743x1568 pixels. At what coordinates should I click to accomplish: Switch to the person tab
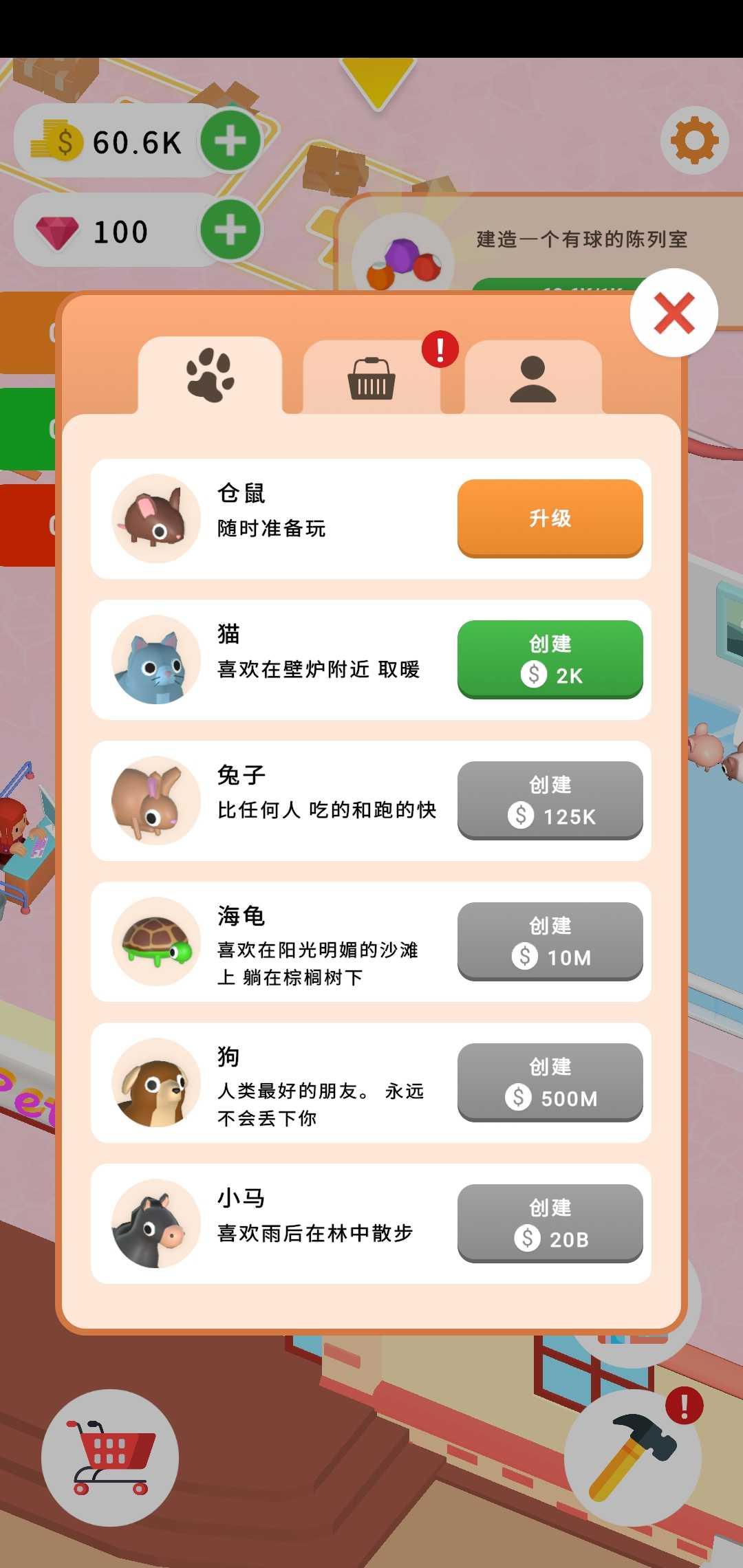click(532, 378)
